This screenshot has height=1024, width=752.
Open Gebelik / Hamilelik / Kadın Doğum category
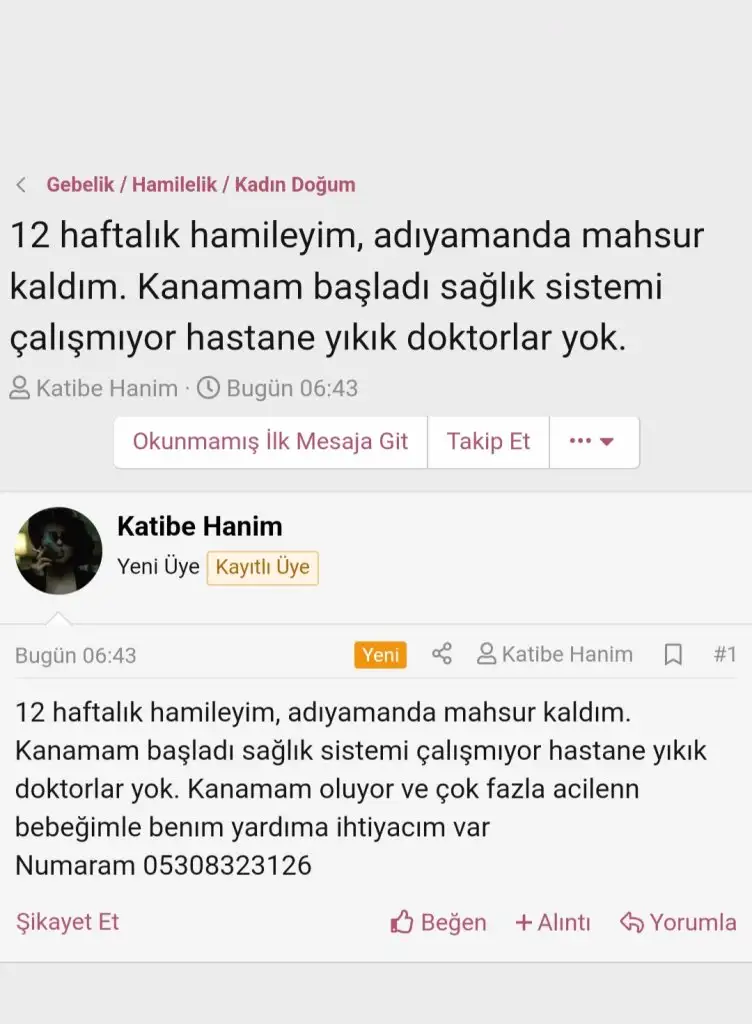pyautogui.click(x=200, y=185)
